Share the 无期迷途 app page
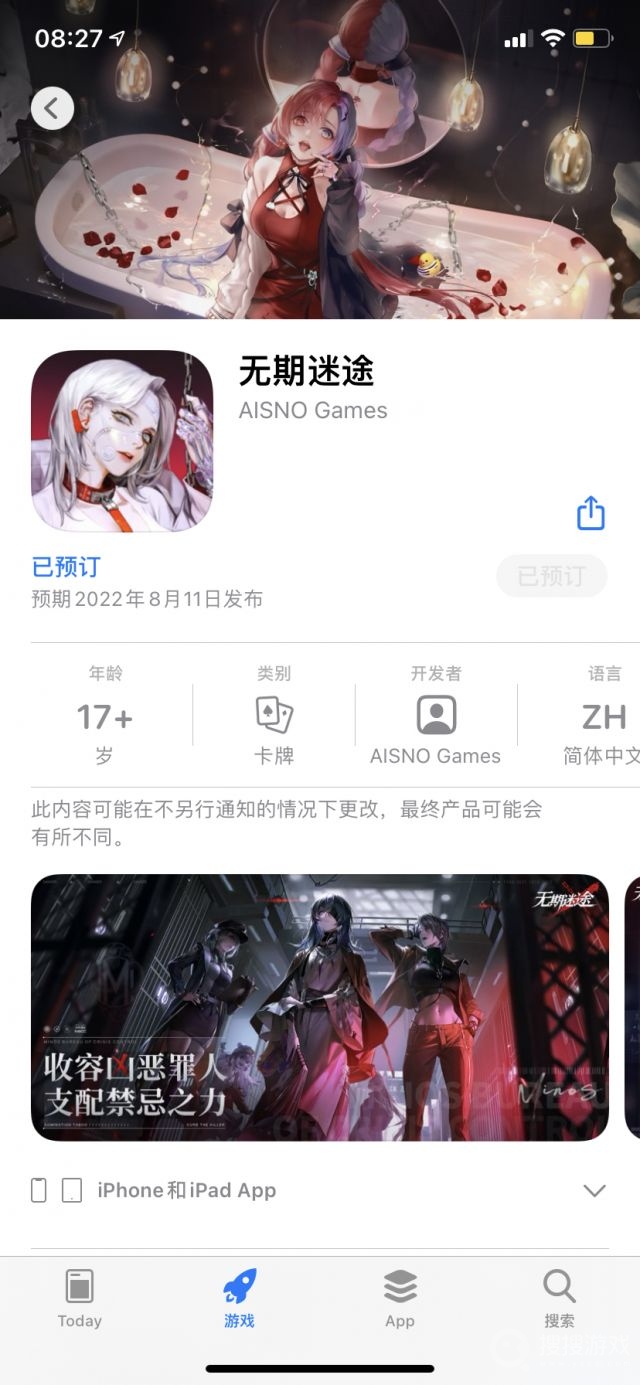Screen dimensions: 640x1385 point(591,512)
